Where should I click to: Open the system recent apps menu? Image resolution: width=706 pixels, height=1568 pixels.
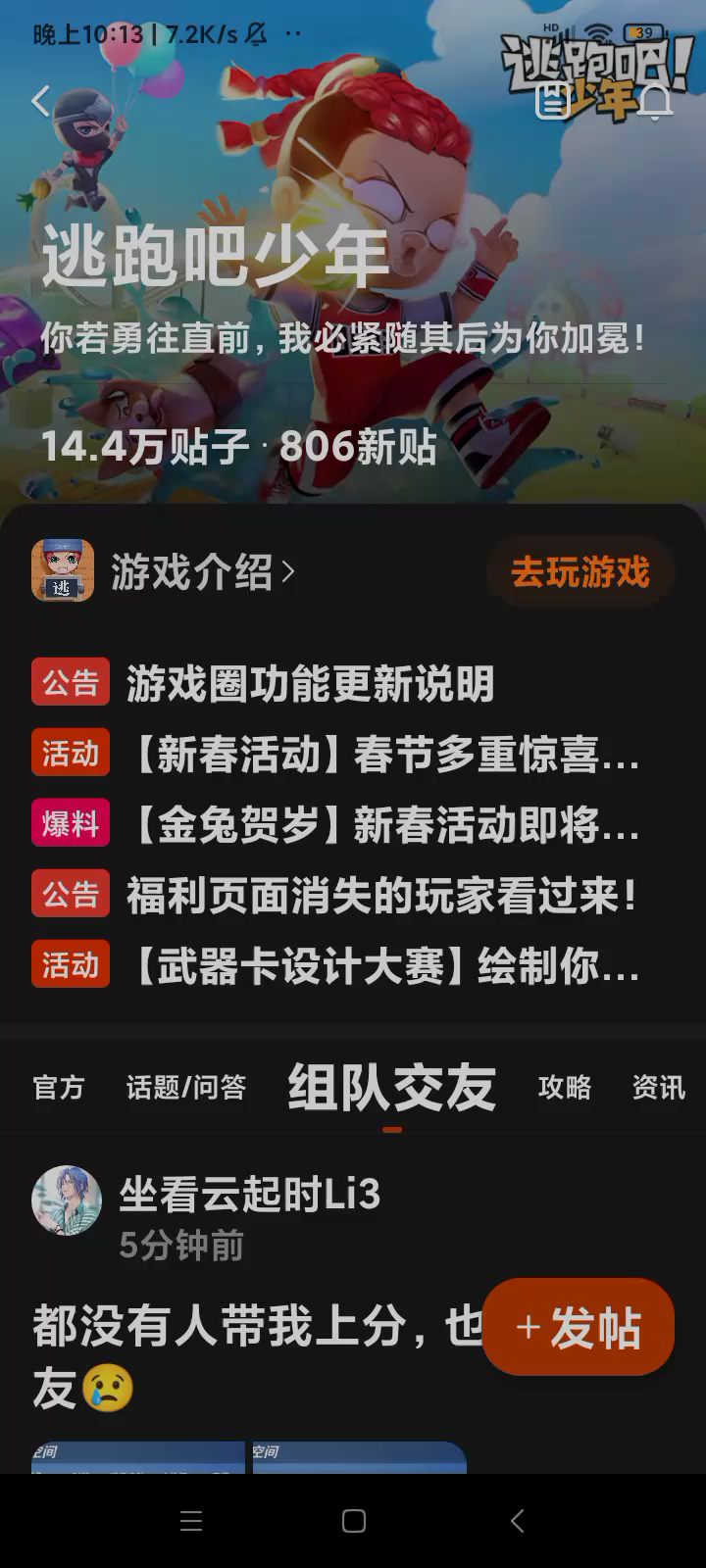(191, 1520)
